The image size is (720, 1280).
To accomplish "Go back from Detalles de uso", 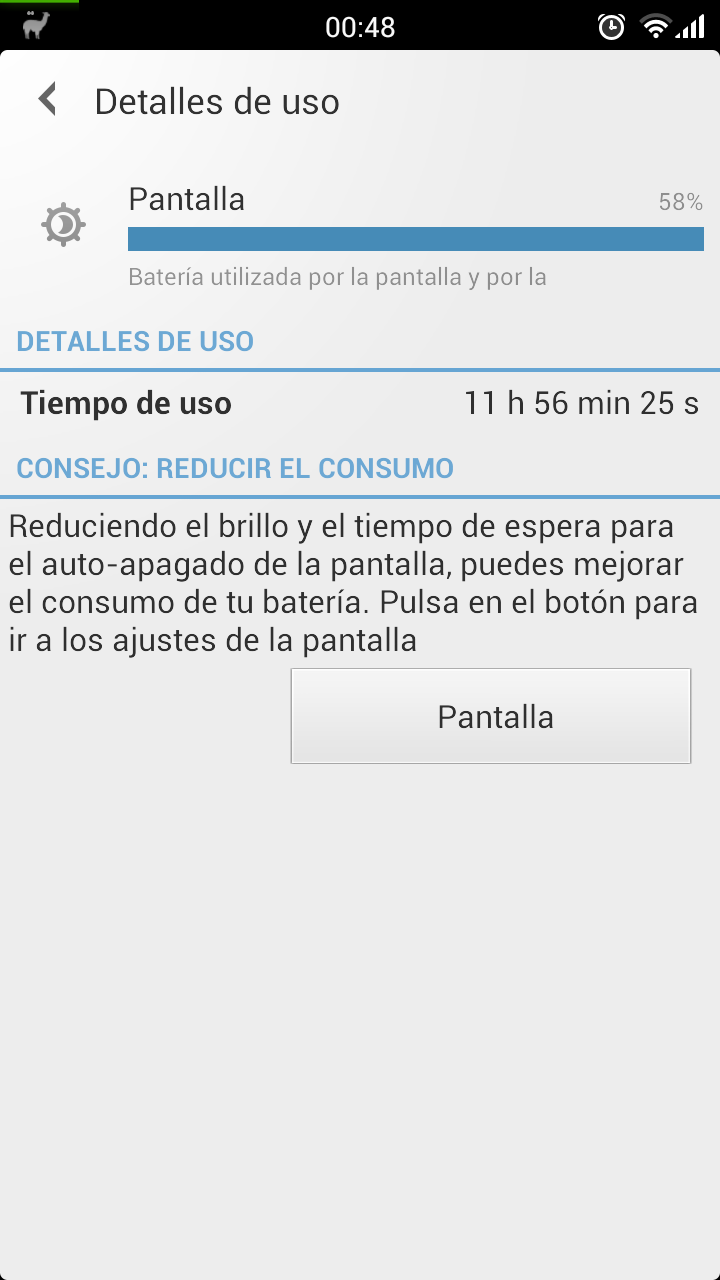I will tap(47, 100).
